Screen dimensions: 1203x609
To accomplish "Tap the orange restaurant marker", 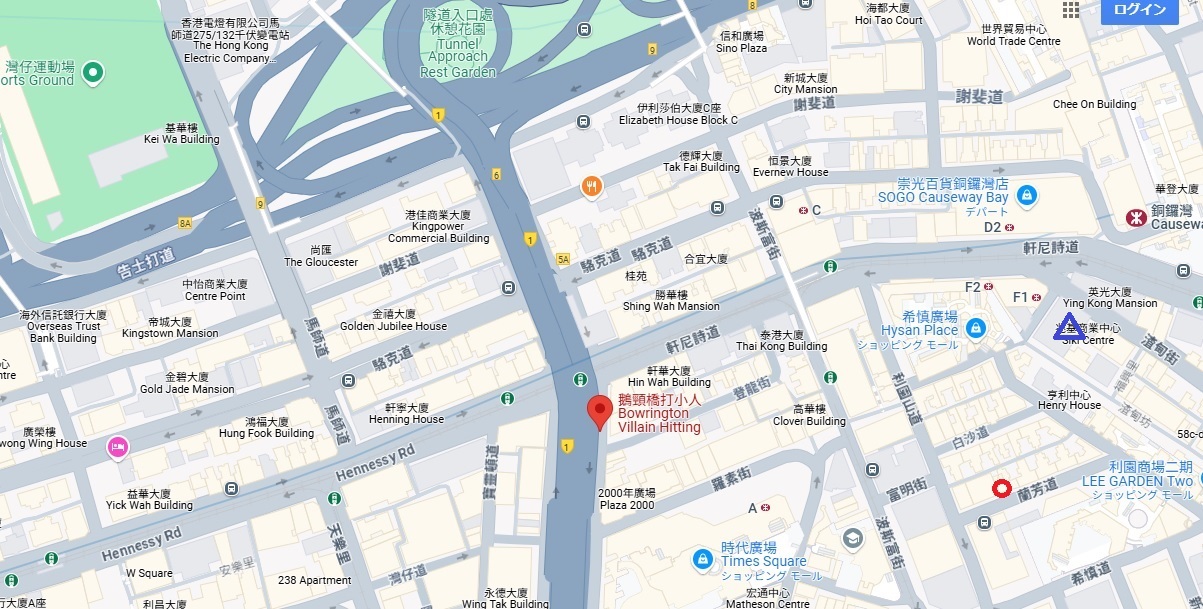I will click(593, 186).
